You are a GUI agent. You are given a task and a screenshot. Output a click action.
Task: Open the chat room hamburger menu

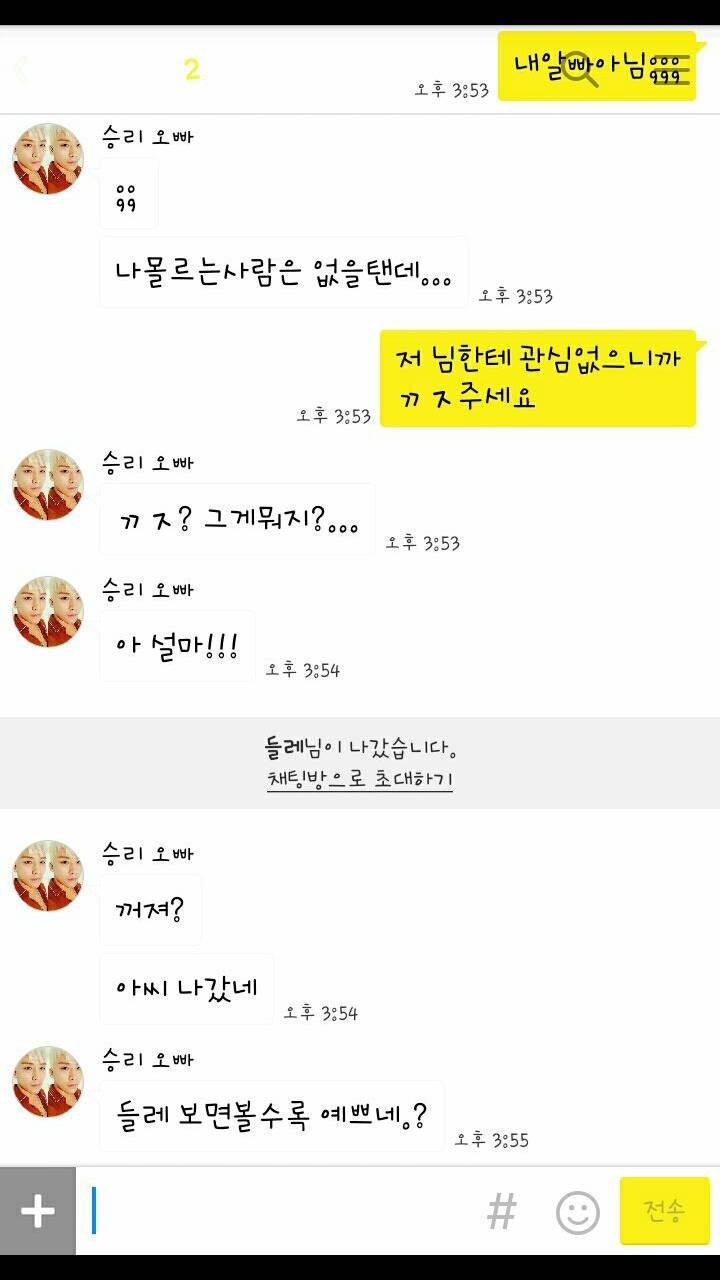672,69
